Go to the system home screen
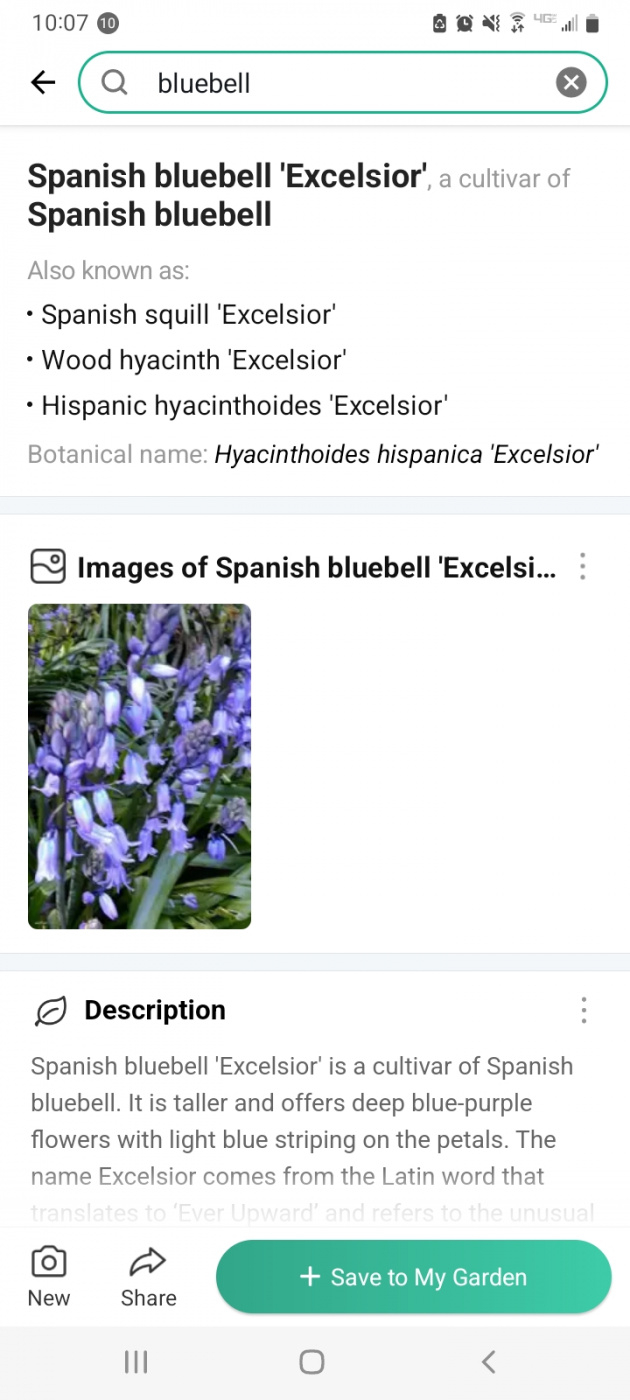Viewport: 630px width, 1400px height. (312, 1361)
